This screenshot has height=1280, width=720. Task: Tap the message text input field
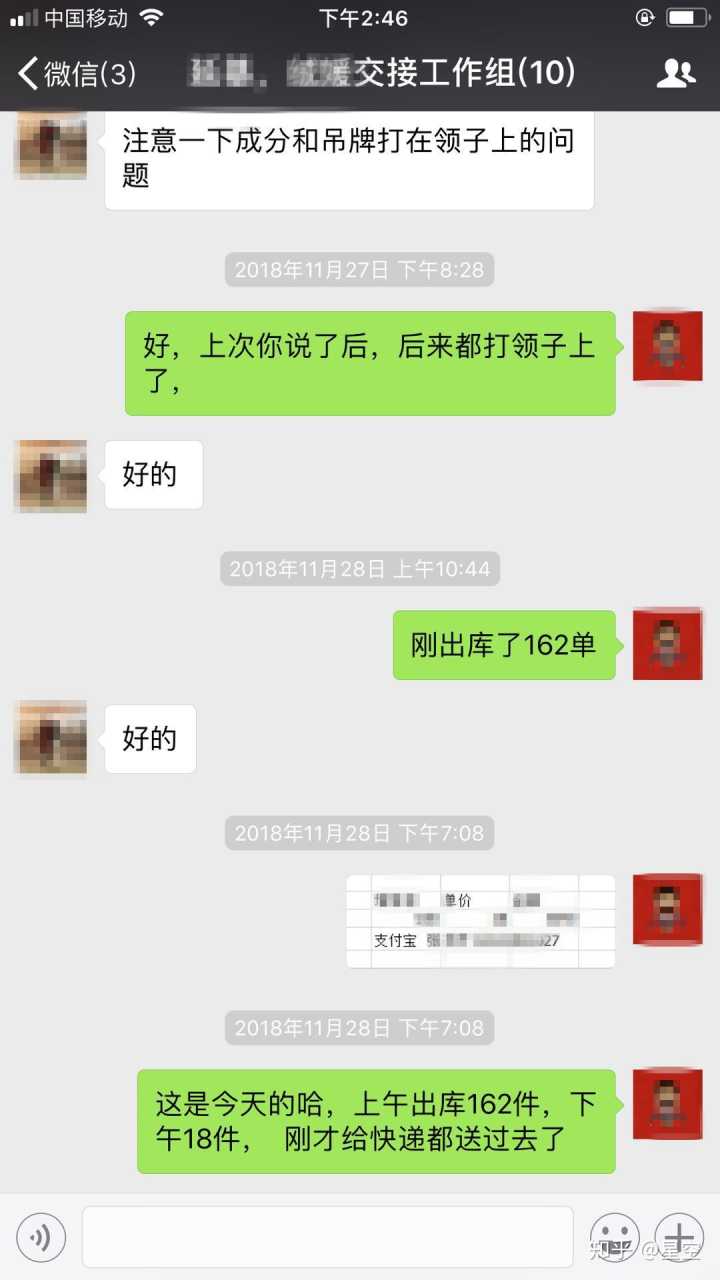pyautogui.click(x=327, y=1237)
